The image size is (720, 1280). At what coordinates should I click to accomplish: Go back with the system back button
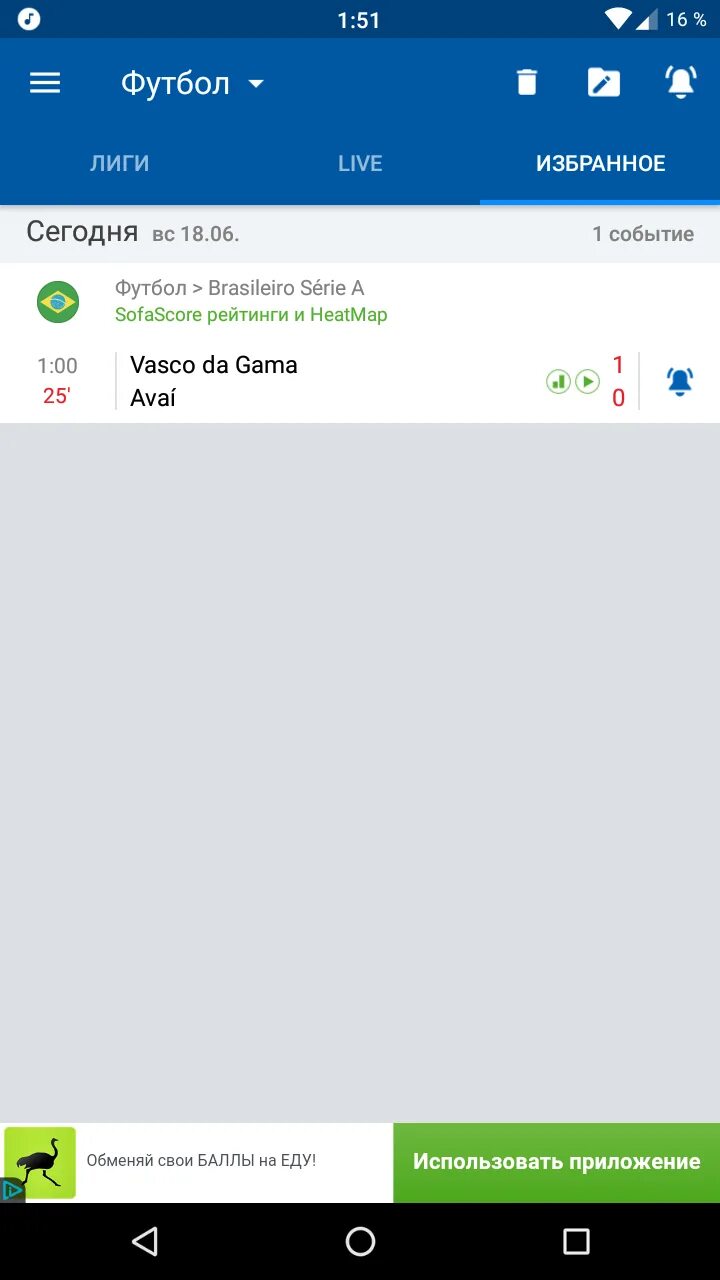[x=145, y=1242]
